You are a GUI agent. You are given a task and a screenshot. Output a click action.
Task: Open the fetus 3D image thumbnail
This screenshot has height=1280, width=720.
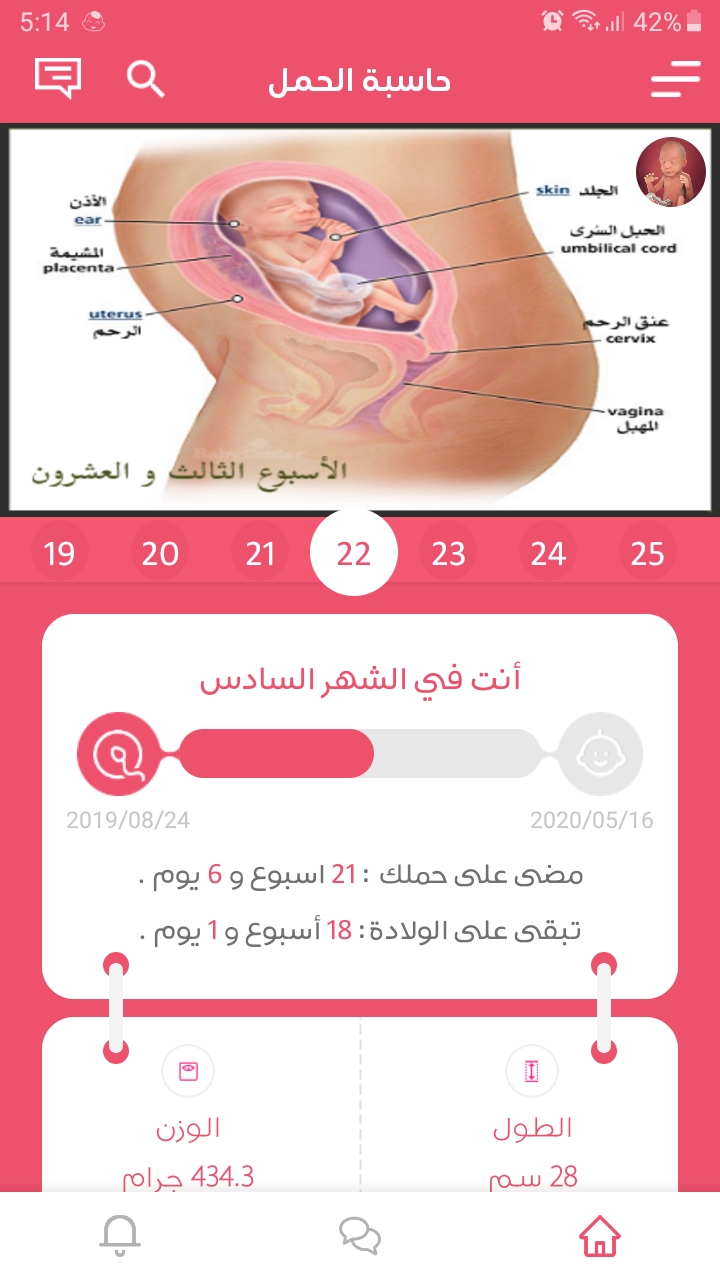671,172
